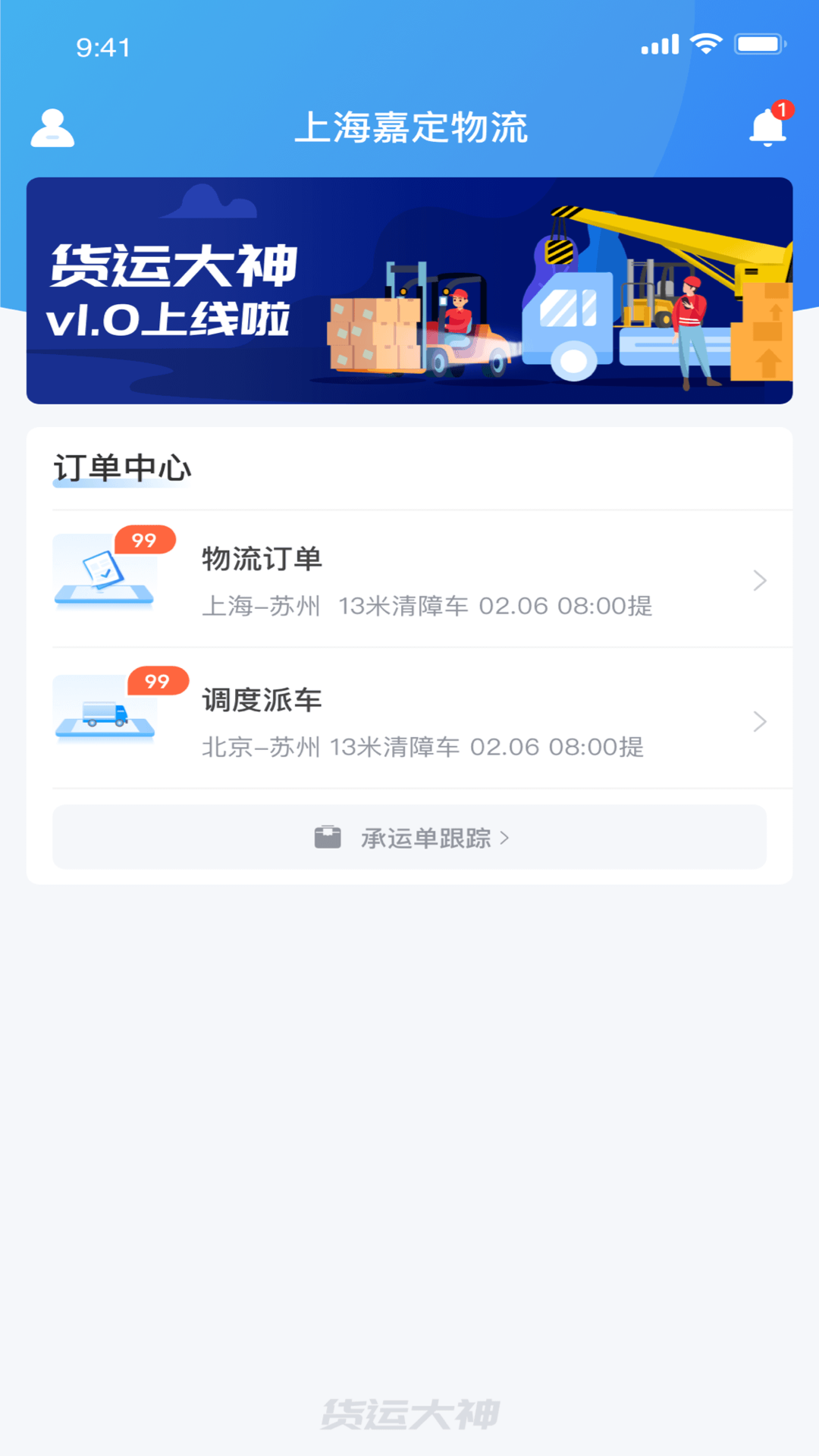The image size is (819, 1456).
Task: Expand the 物流订单 row chevron
Action: pos(759,581)
